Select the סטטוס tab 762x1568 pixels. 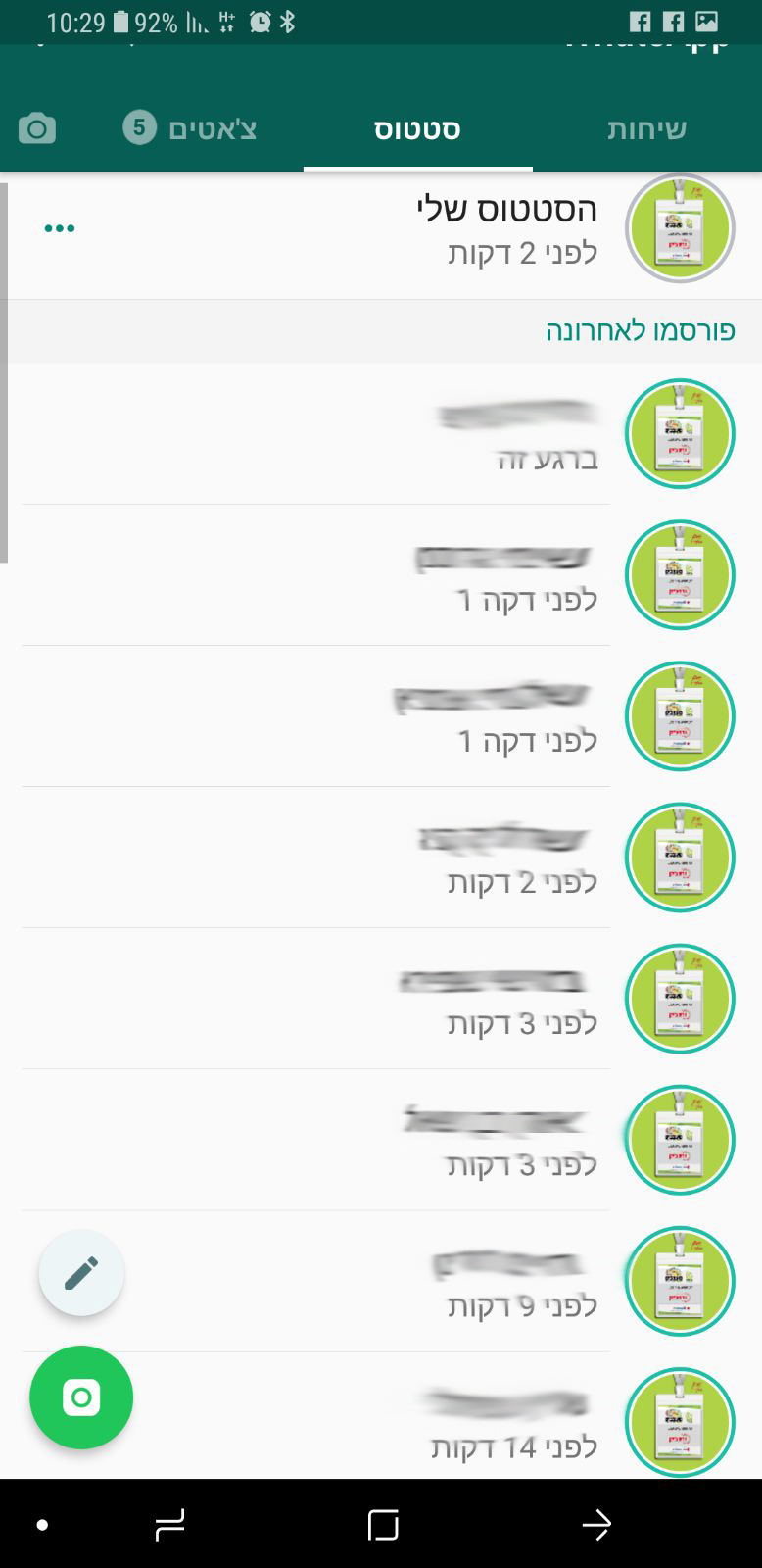pos(416,127)
